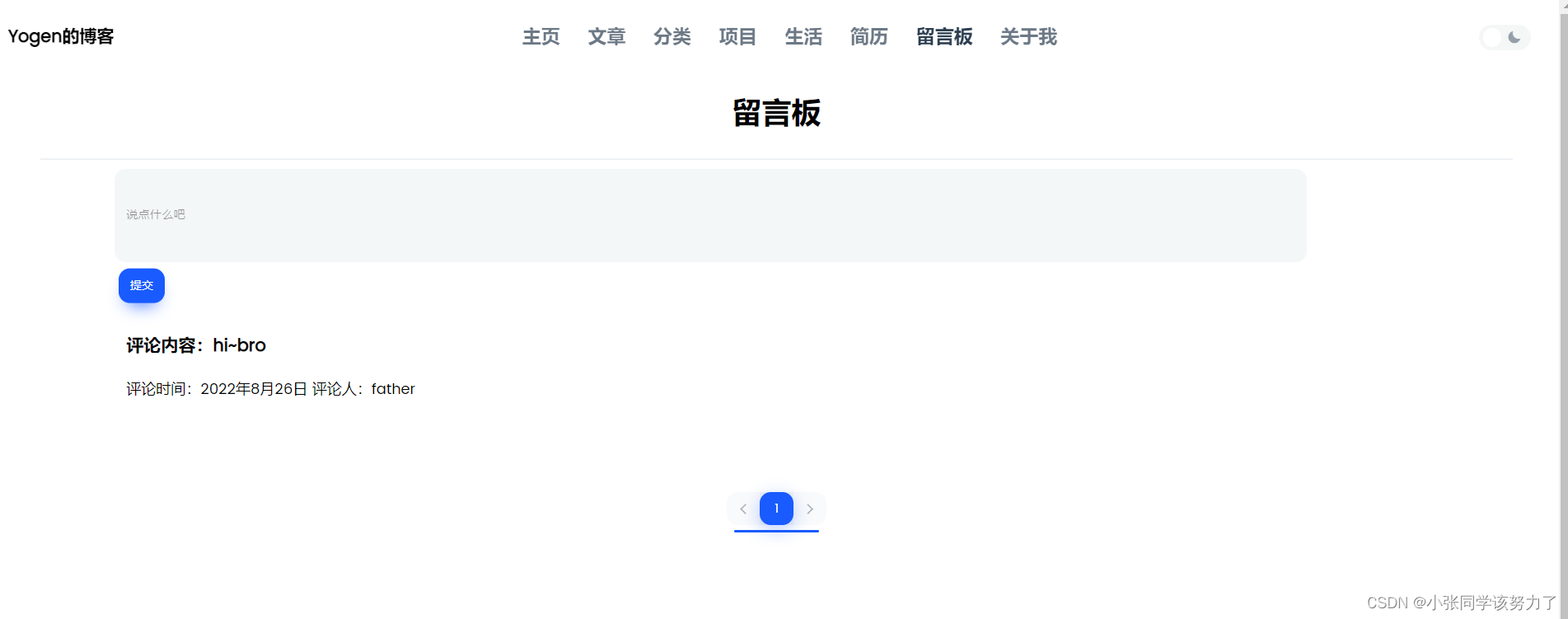Go to previous page arrow
The width and height of the screenshot is (1568, 619).
pyautogui.click(x=743, y=509)
